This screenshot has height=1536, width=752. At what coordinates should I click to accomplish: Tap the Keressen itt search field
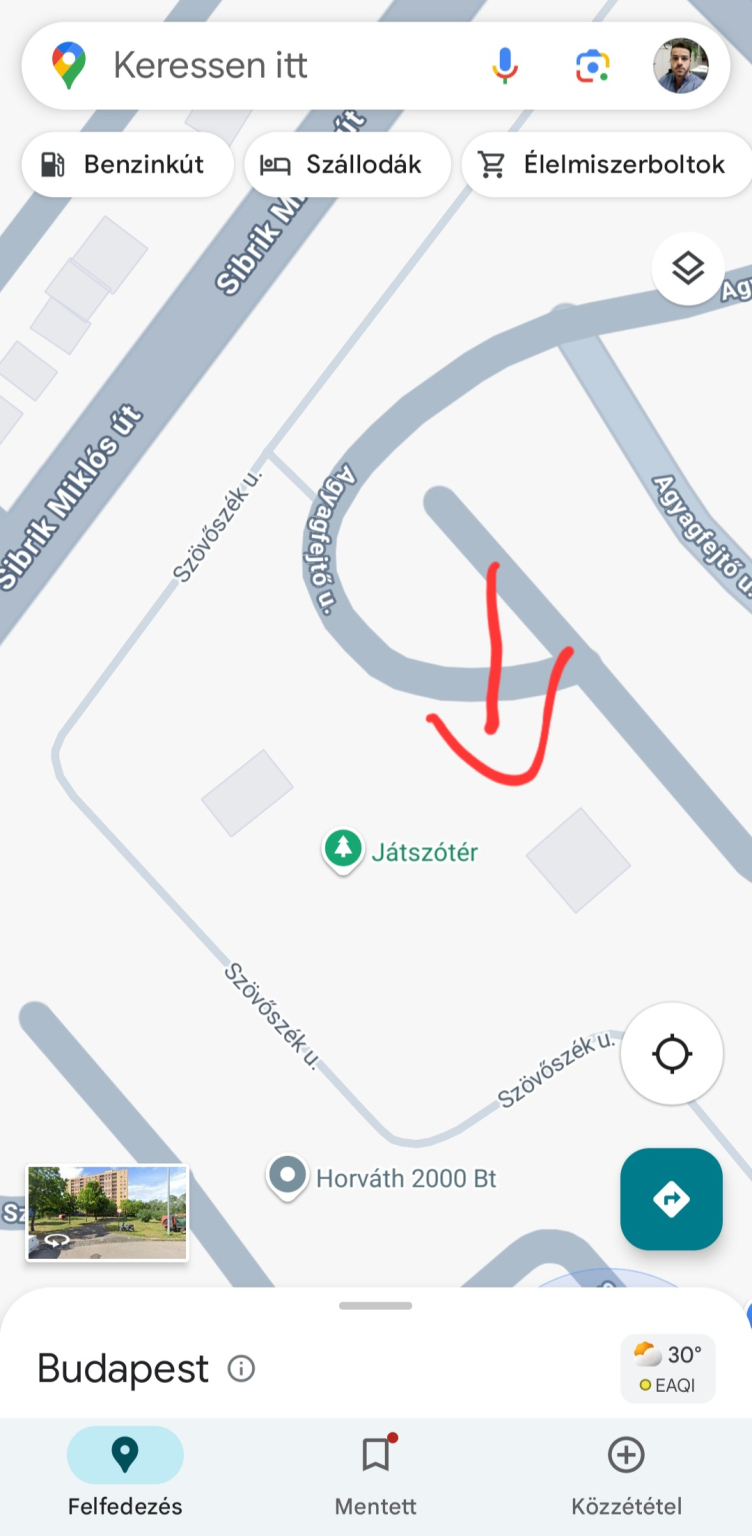click(x=280, y=66)
